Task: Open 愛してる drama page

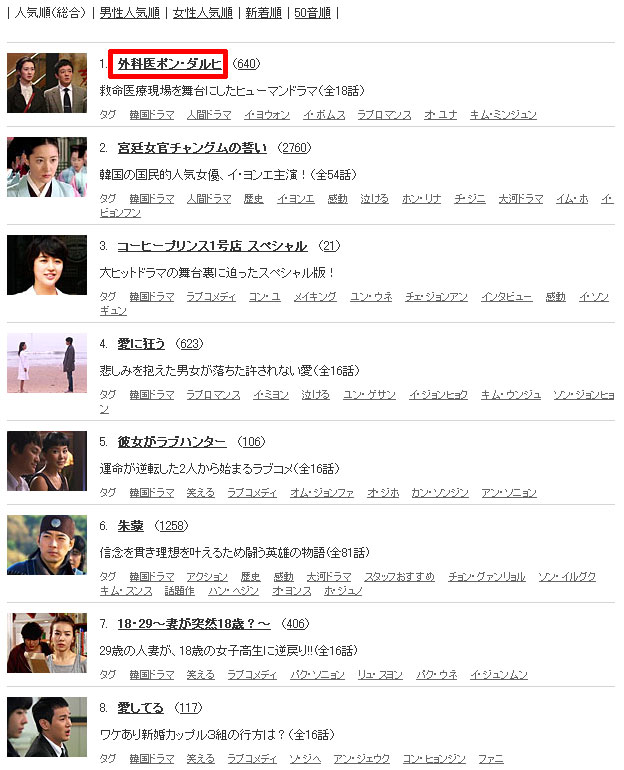Action: (x=140, y=708)
